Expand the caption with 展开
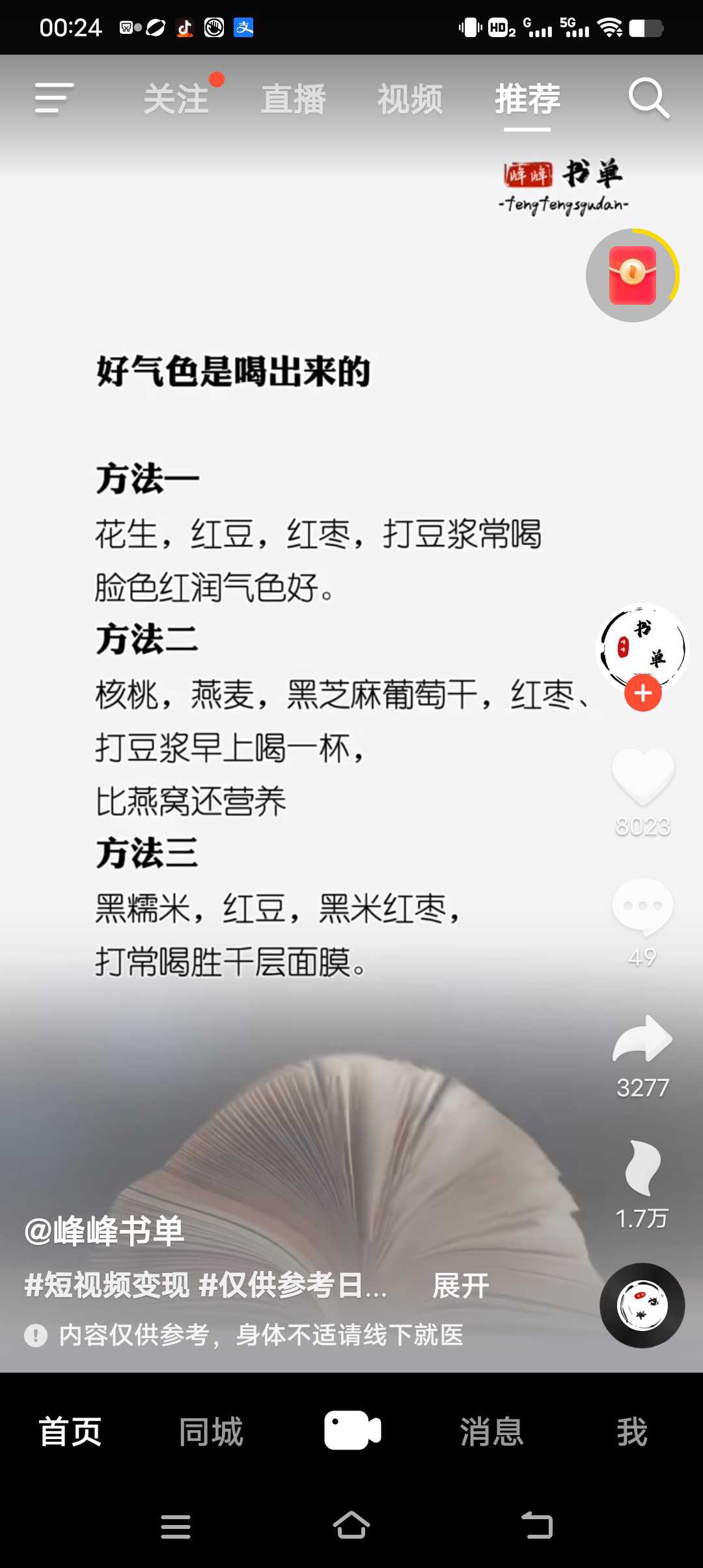The image size is (703, 1568). [461, 1286]
